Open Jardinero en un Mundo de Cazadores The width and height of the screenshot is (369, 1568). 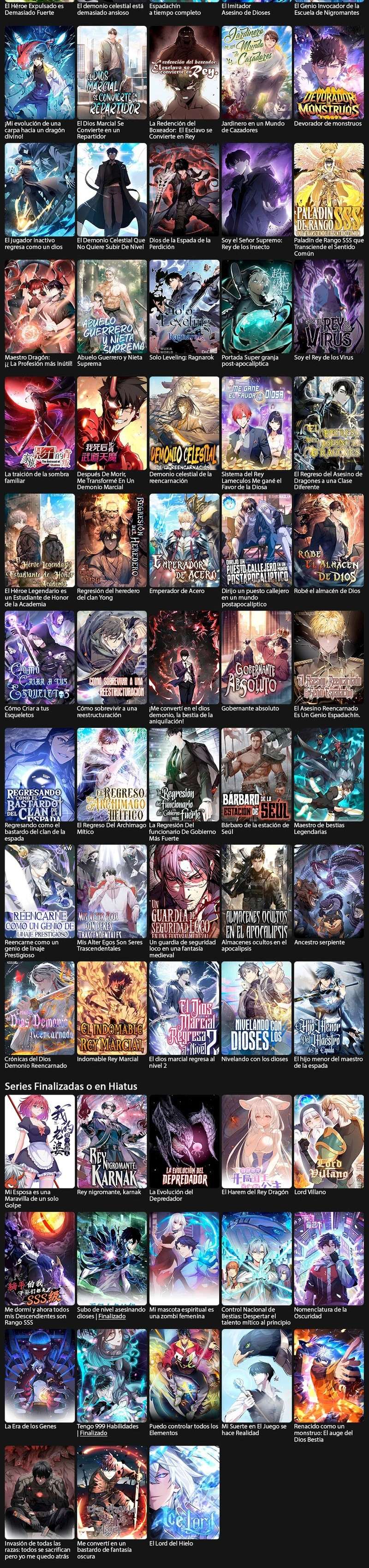point(256,73)
